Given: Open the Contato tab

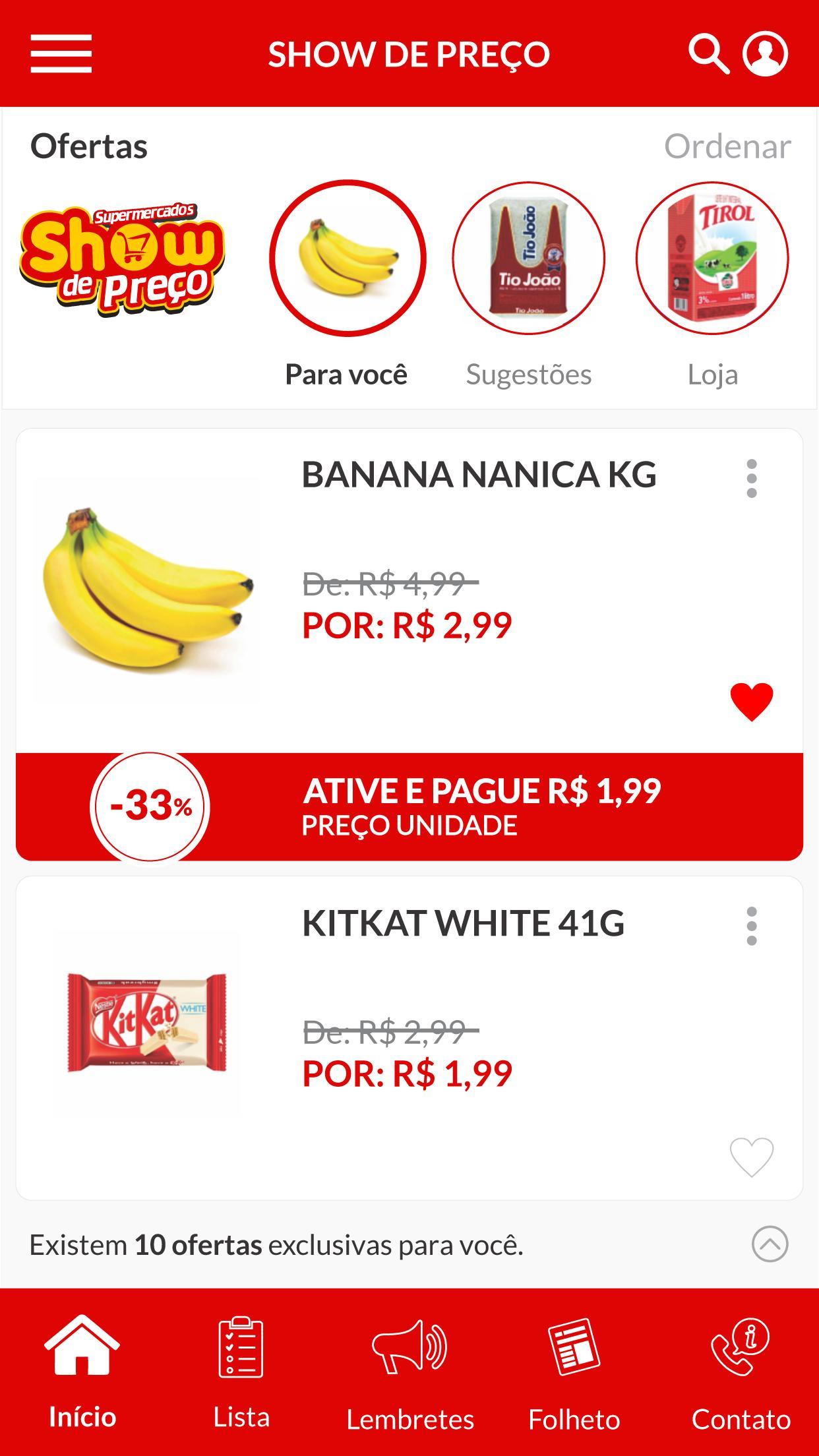Looking at the screenshot, I should click(741, 1372).
